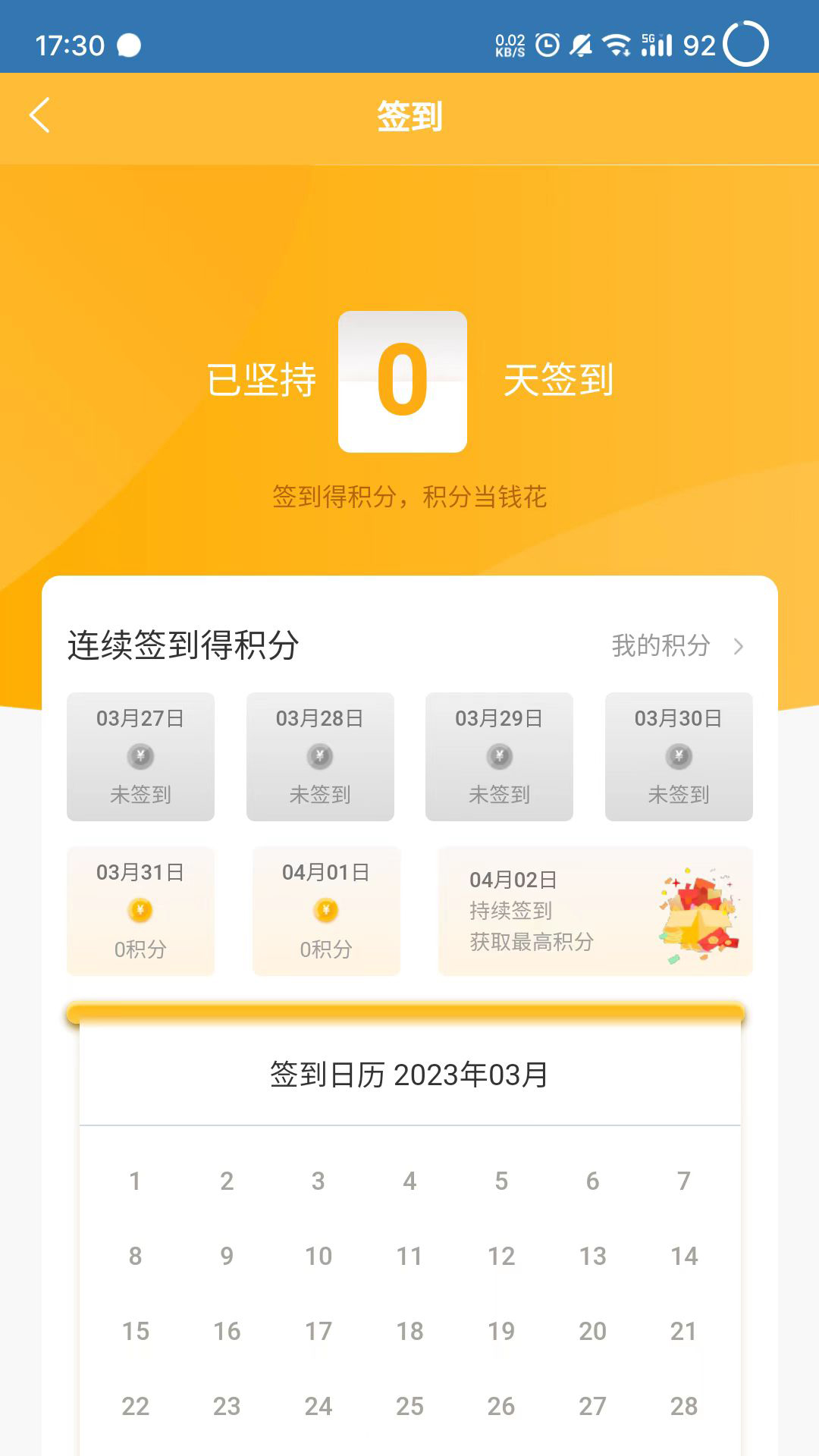The image size is (819, 1456).
Task: Click the 未签到 label on 03月29日 card
Action: click(x=499, y=795)
